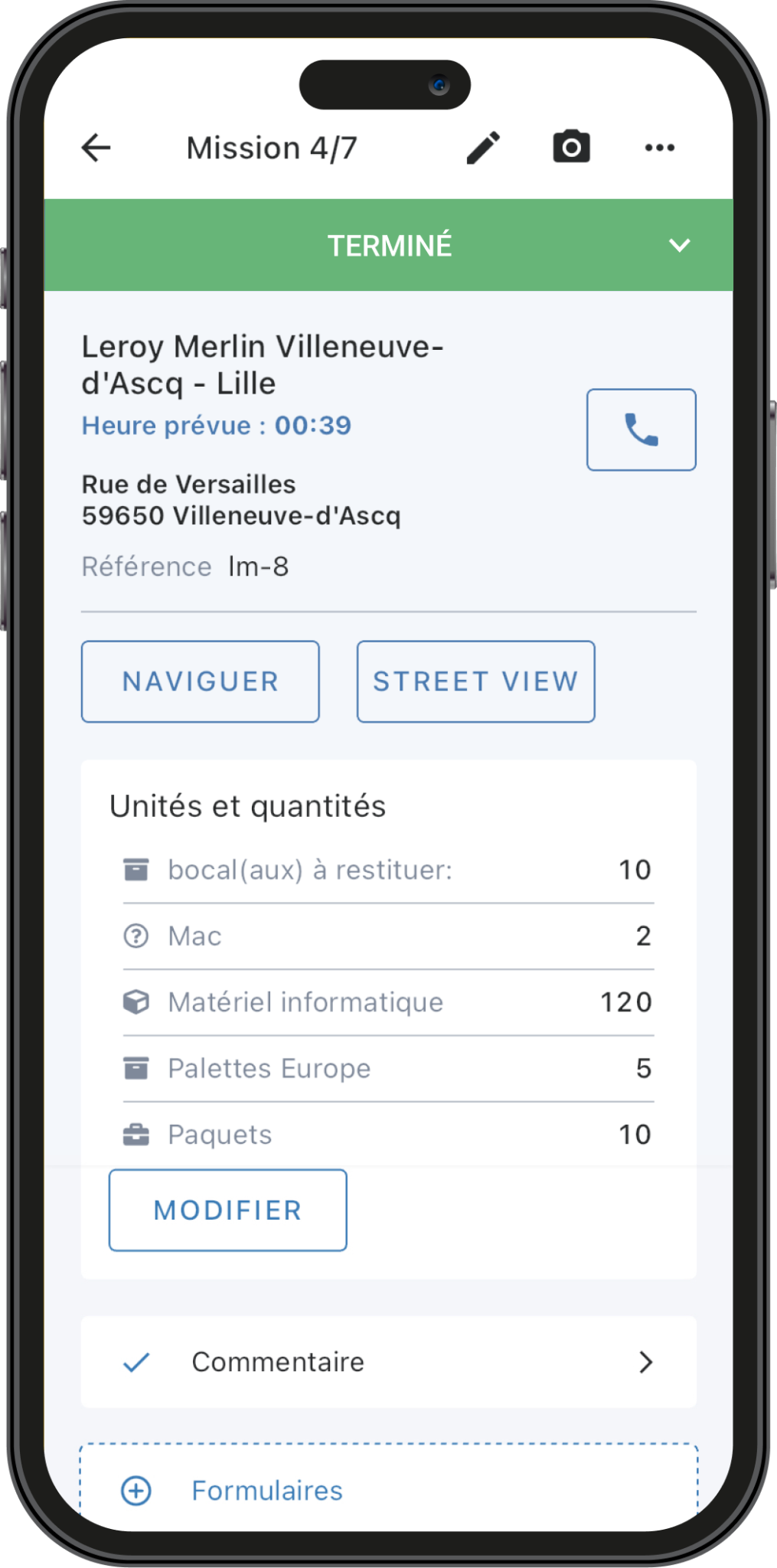The image size is (777, 1568).
Task: Go back with the arrow icon
Action: [x=96, y=148]
